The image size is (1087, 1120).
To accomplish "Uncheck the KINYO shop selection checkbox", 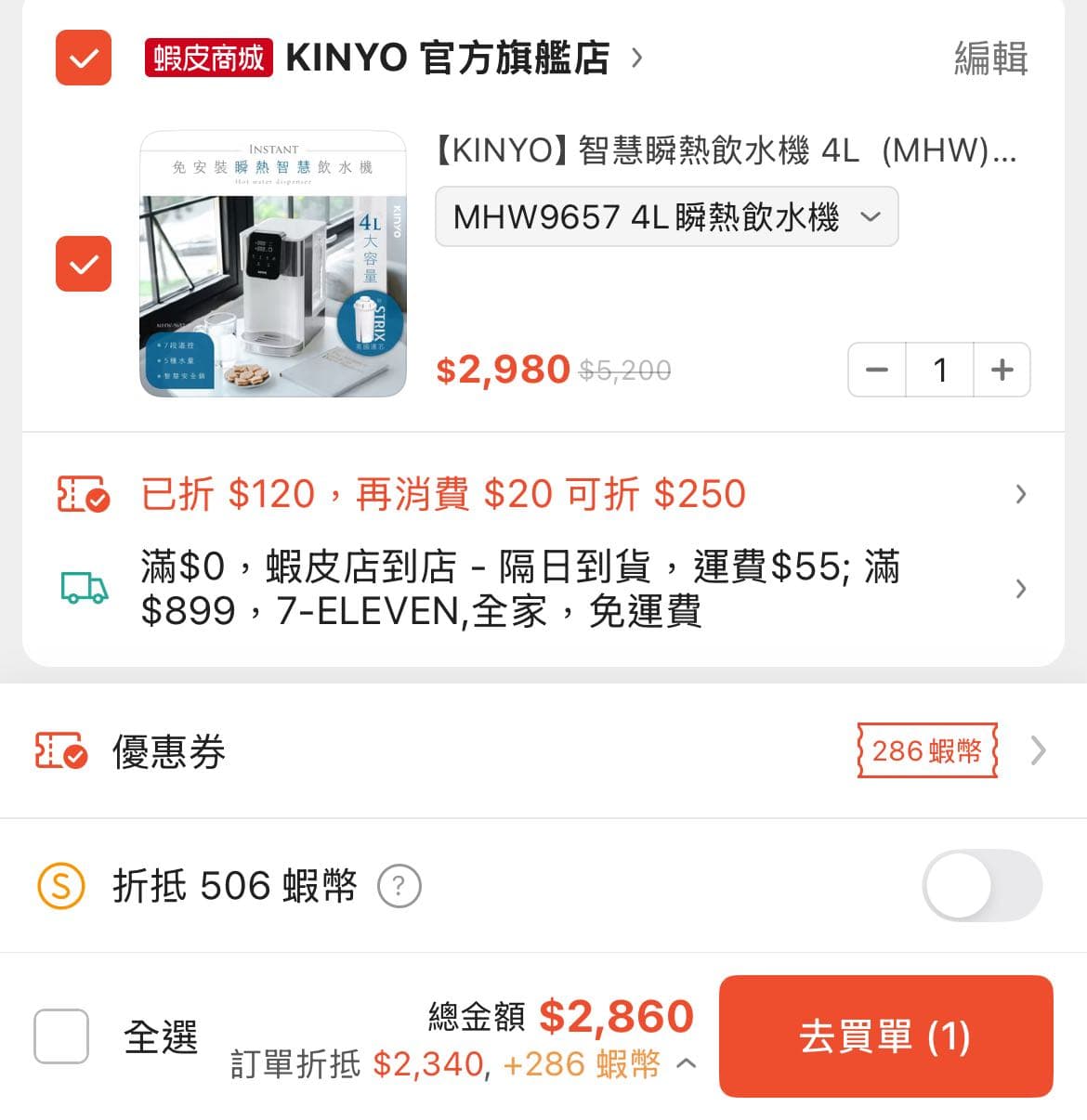I will (x=83, y=58).
